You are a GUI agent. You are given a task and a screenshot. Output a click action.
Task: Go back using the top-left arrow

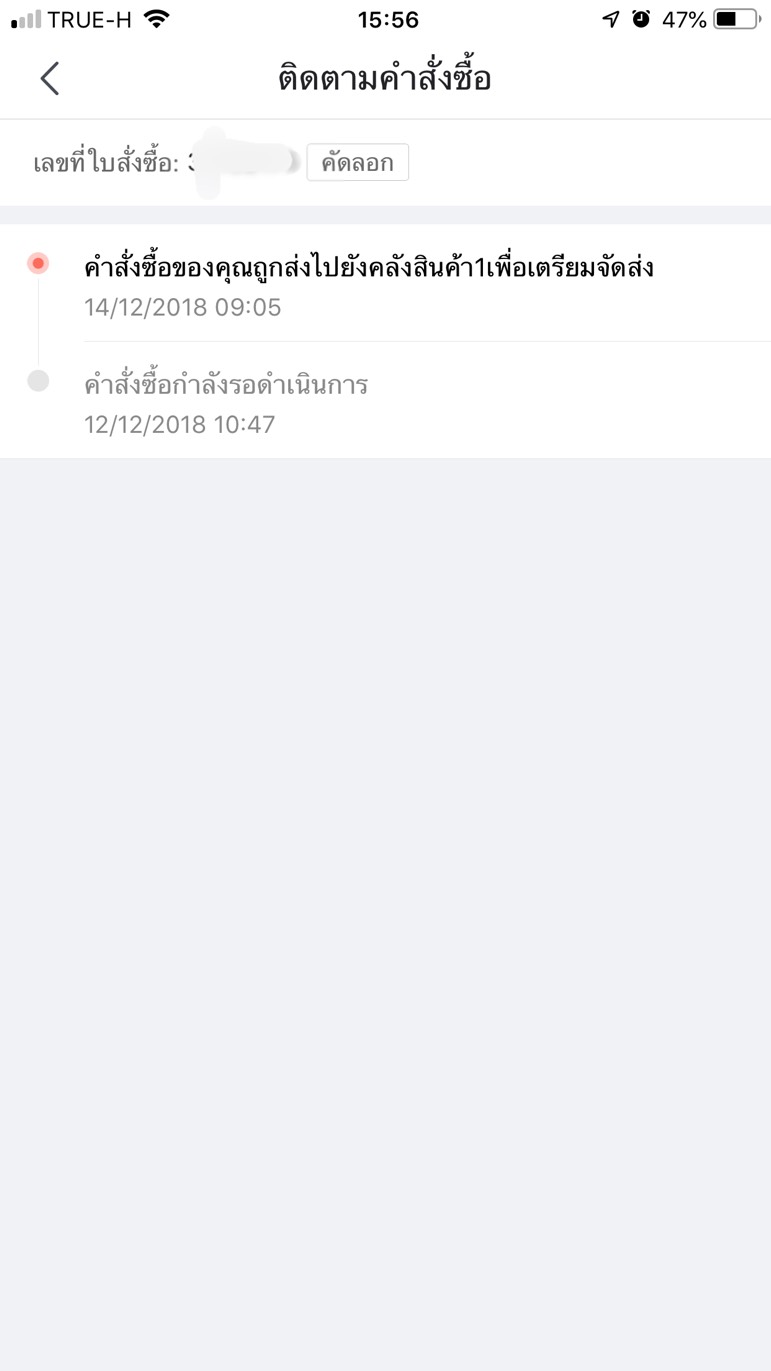point(49,78)
